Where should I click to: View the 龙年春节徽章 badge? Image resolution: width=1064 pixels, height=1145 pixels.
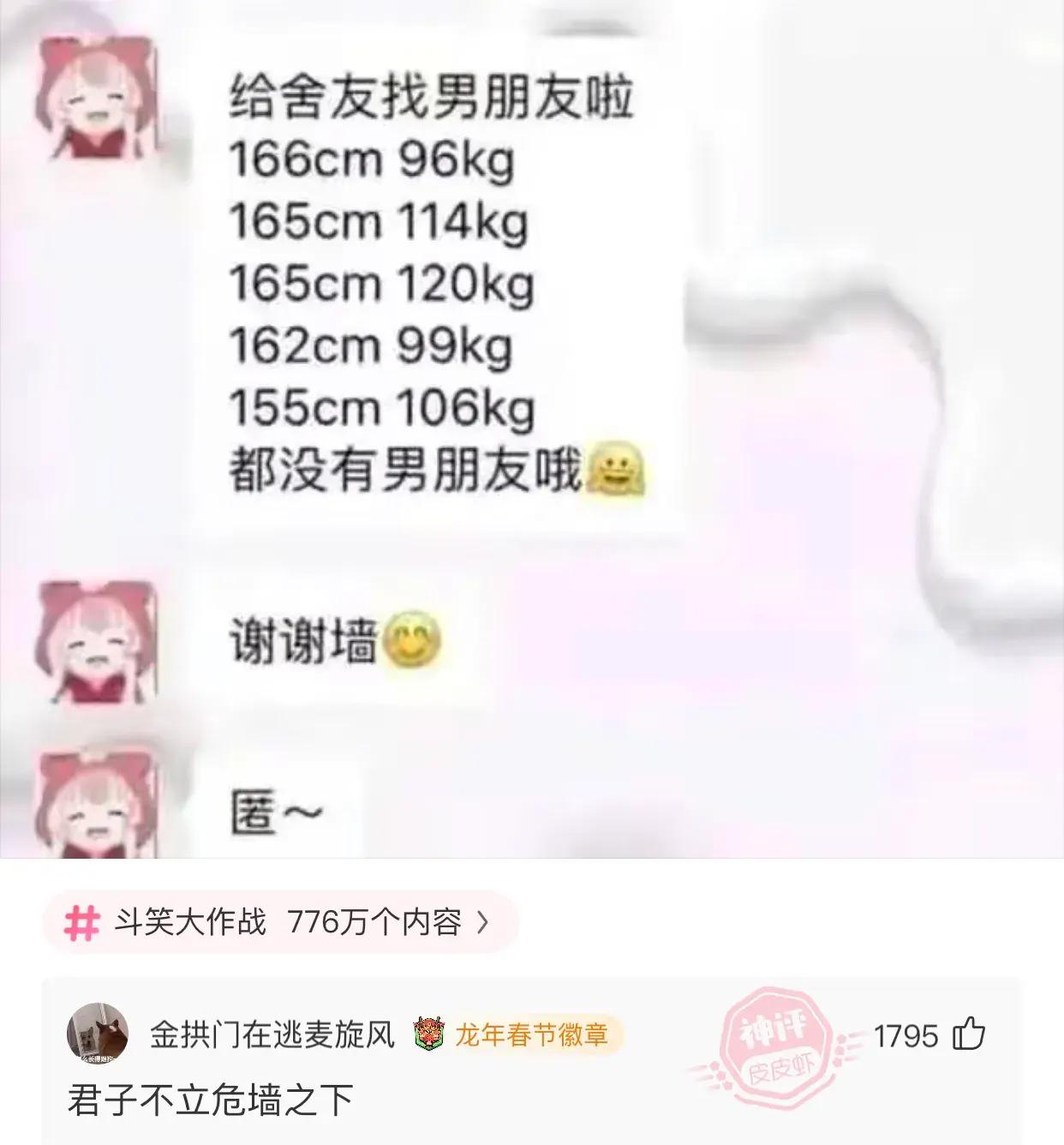(516, 1034)
